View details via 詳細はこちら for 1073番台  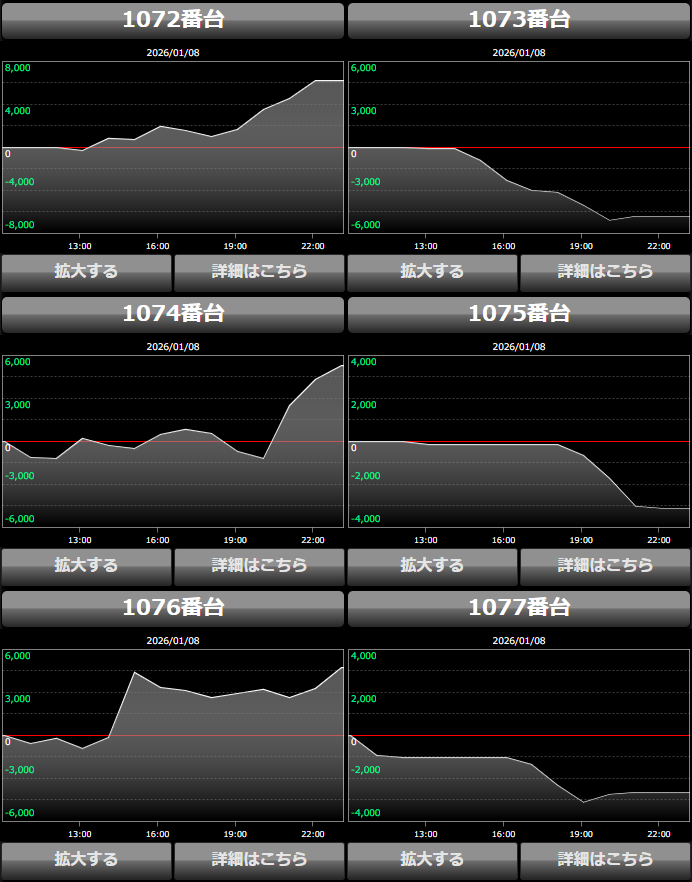point(605,271)
